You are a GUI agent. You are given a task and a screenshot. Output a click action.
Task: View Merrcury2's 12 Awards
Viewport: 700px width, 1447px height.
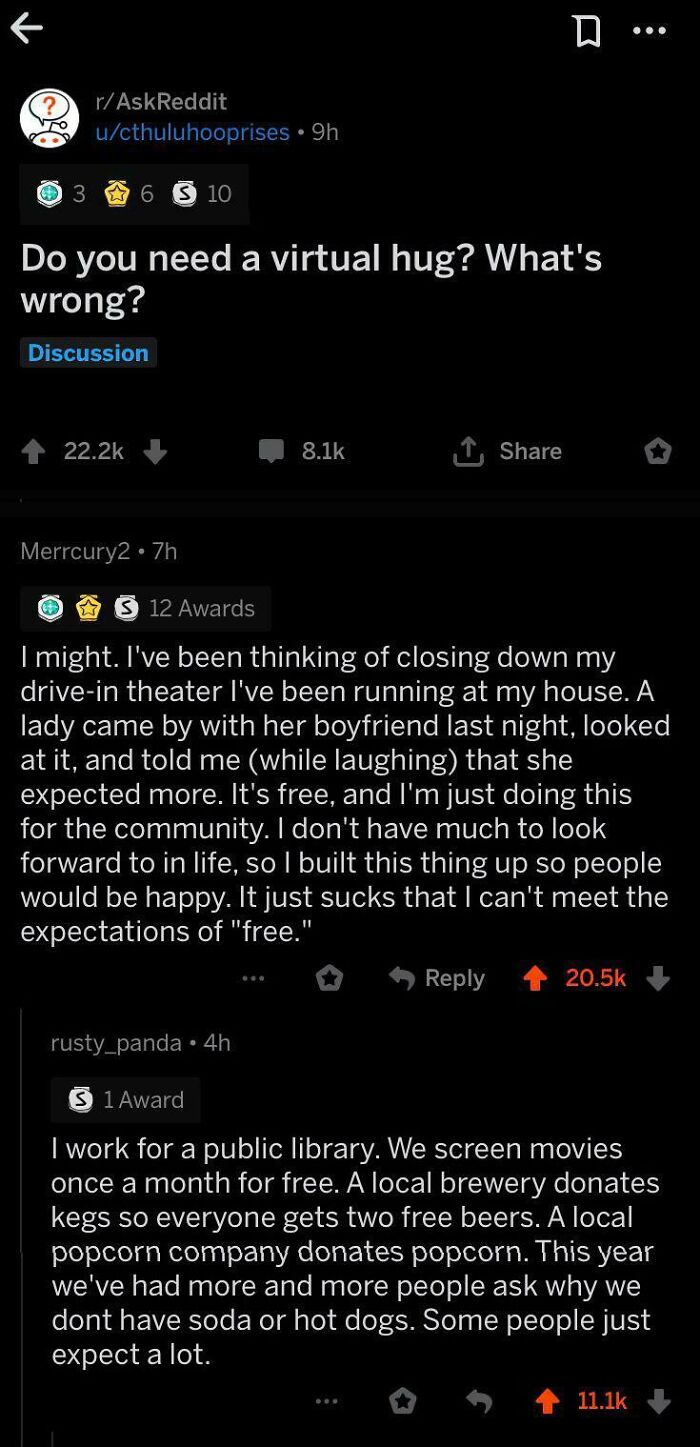point(146,608)
